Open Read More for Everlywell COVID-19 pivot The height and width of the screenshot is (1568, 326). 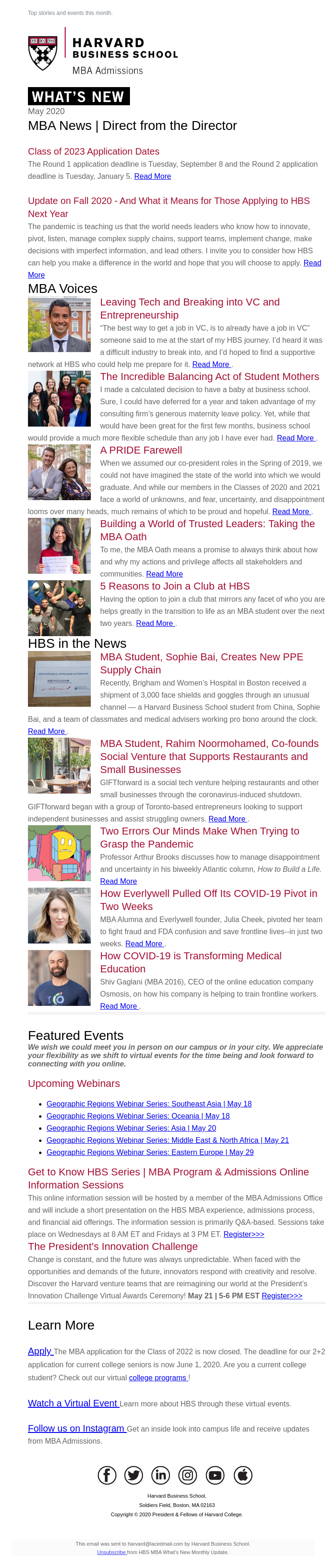tap(143, 943)
